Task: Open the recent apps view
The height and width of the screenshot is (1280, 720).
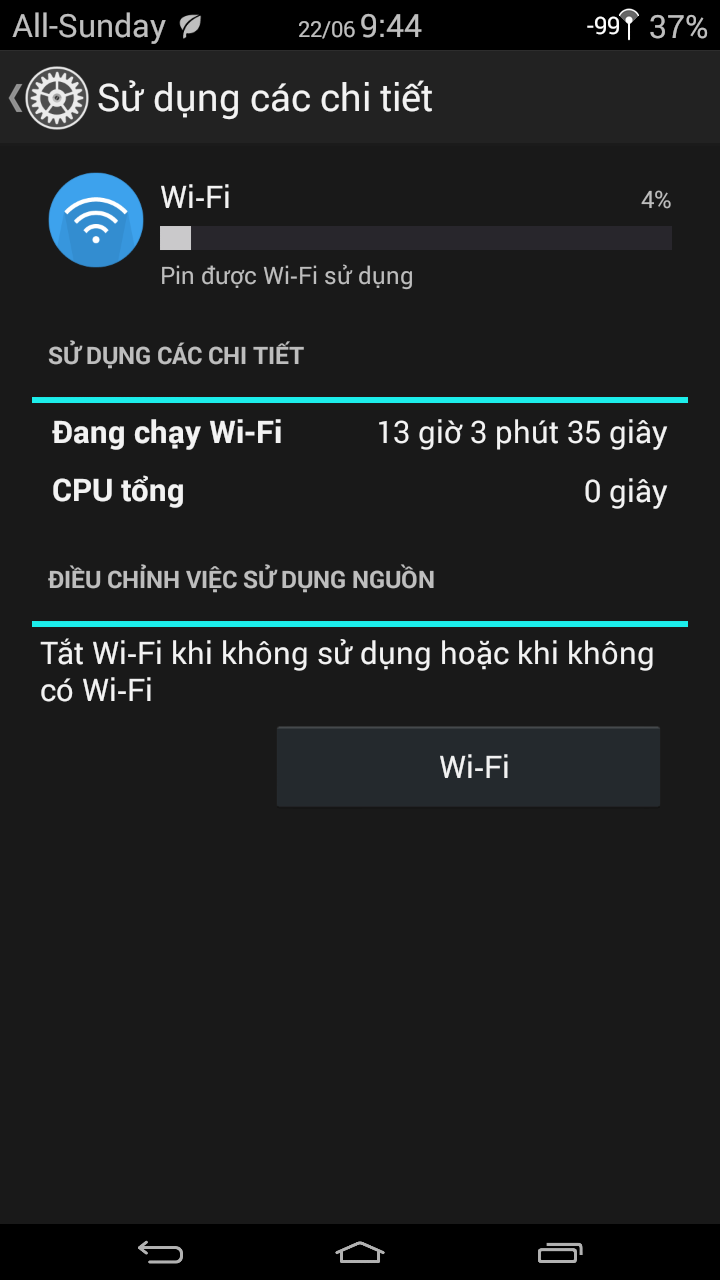Action: point(559,1251)
